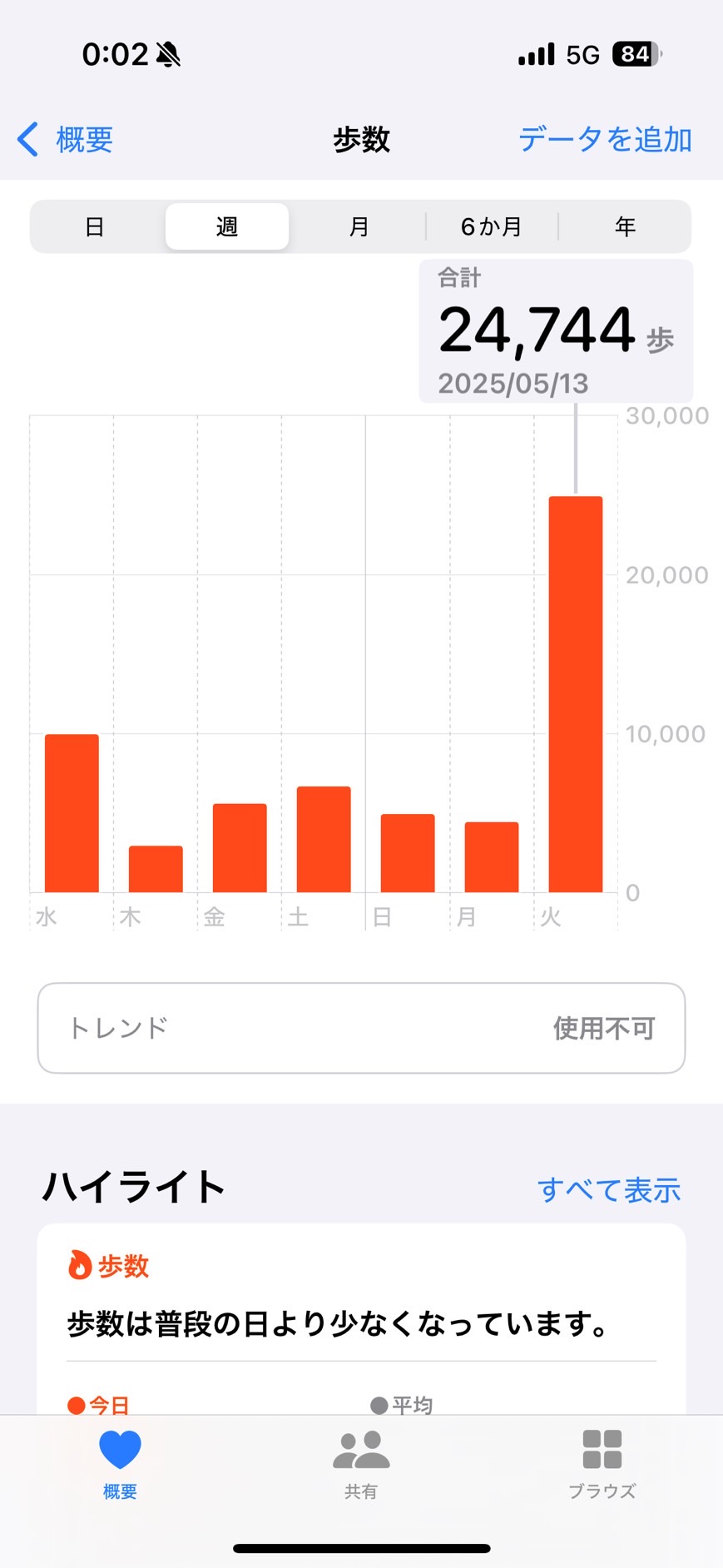This screenshot has width=723, height=1568.
Task: Tap データを追加 to add data
Action: 605,139
